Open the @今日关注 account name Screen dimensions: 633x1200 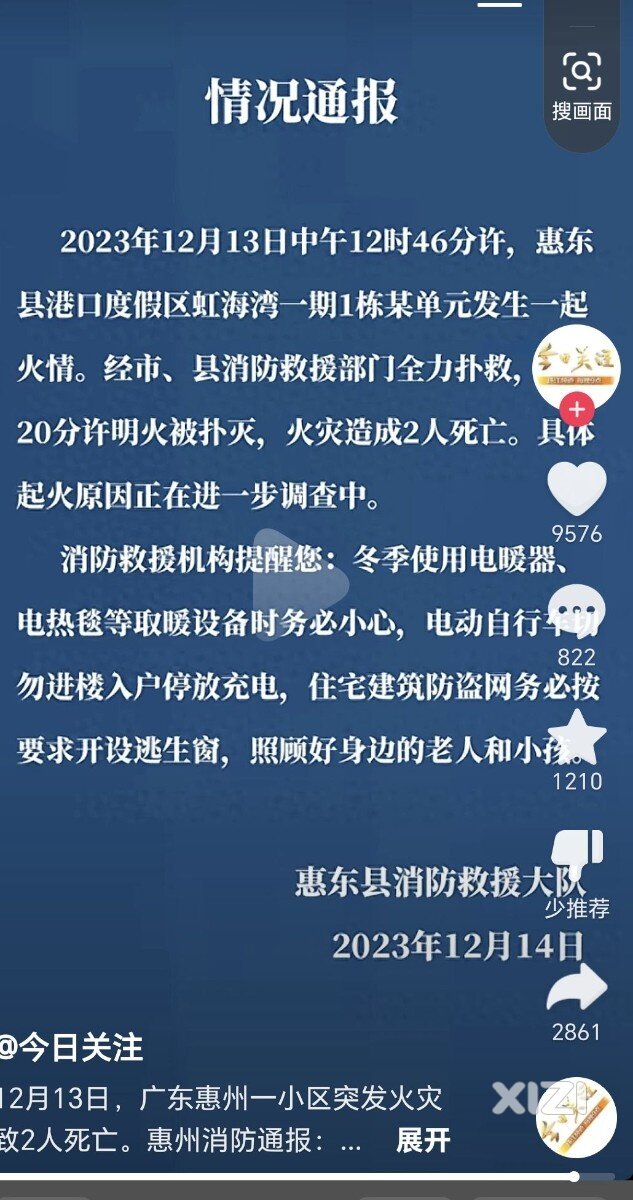click(x=70, y=1048)
